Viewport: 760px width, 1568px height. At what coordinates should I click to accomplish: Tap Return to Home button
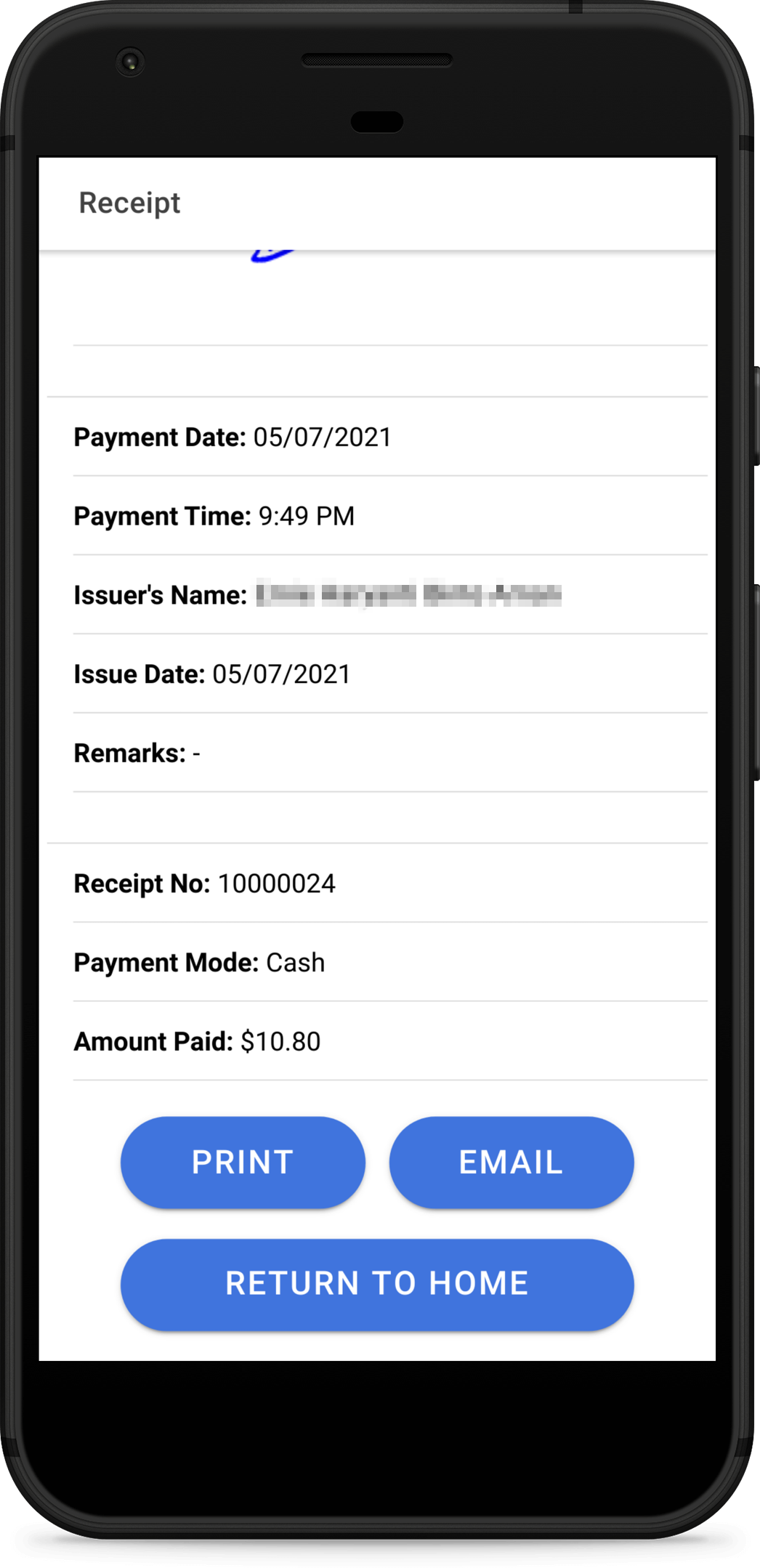click(x=377, y=1284)
